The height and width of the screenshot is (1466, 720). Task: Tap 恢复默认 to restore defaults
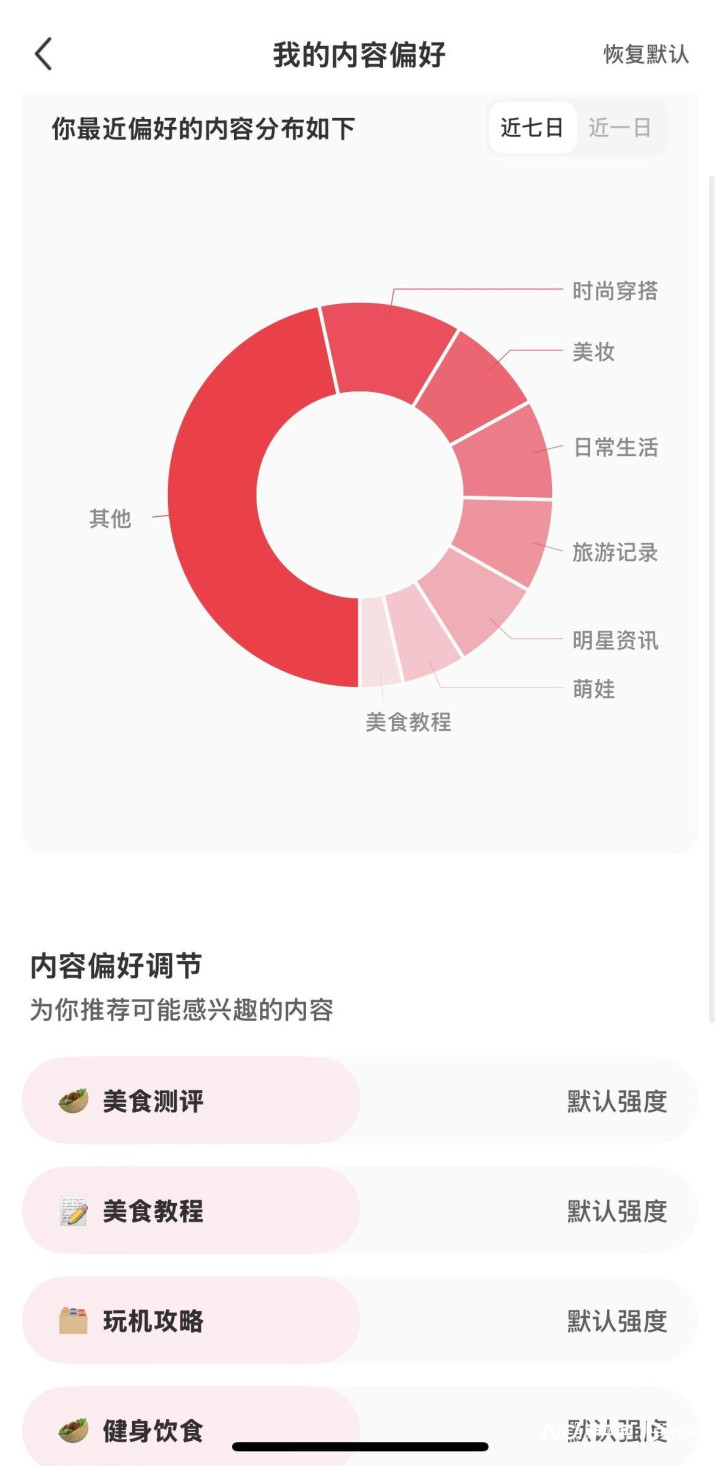(x=646, y=54)
